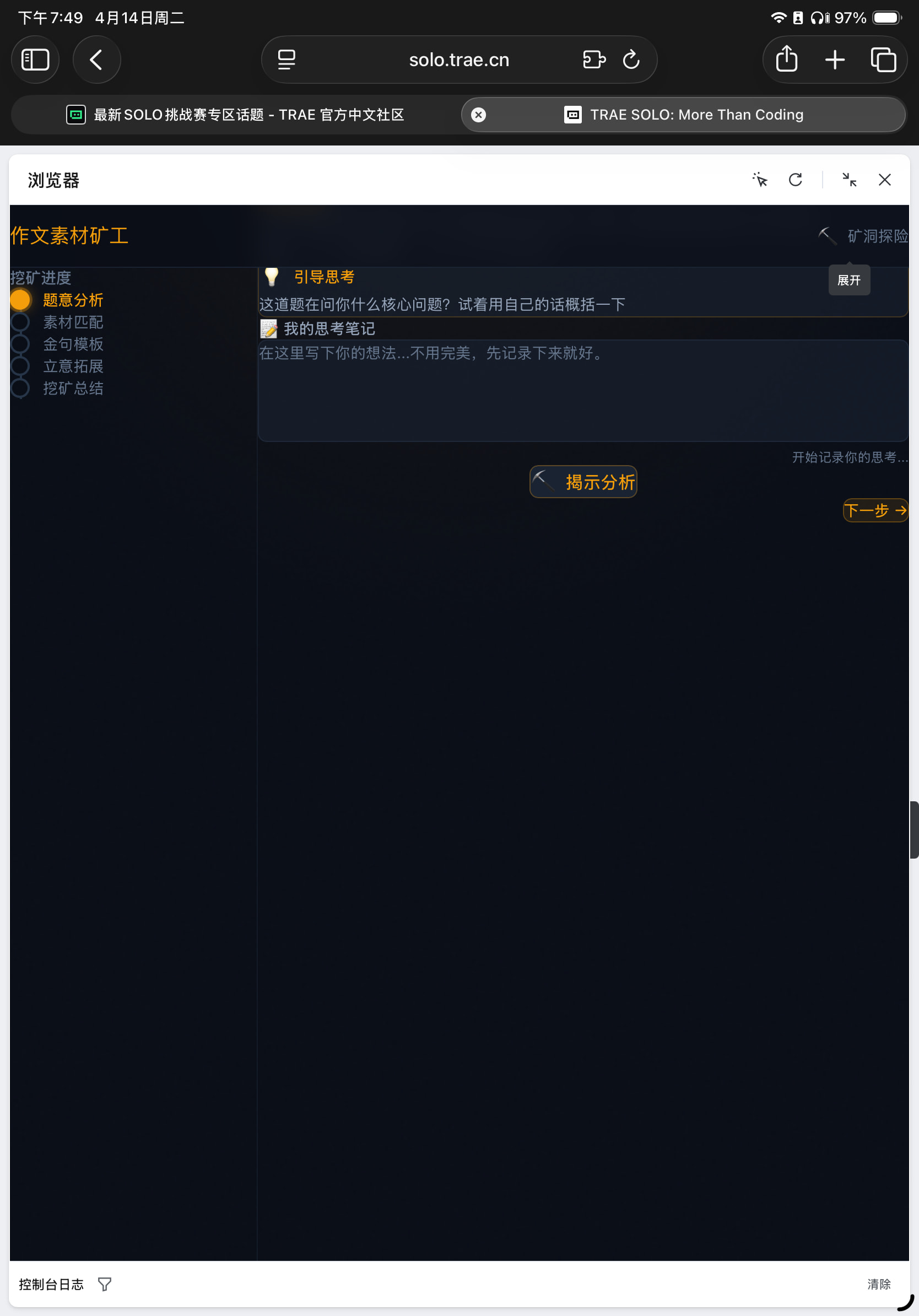
Task: Tap the 我的思考笔记 text area
Action: (x=582, y=391)
